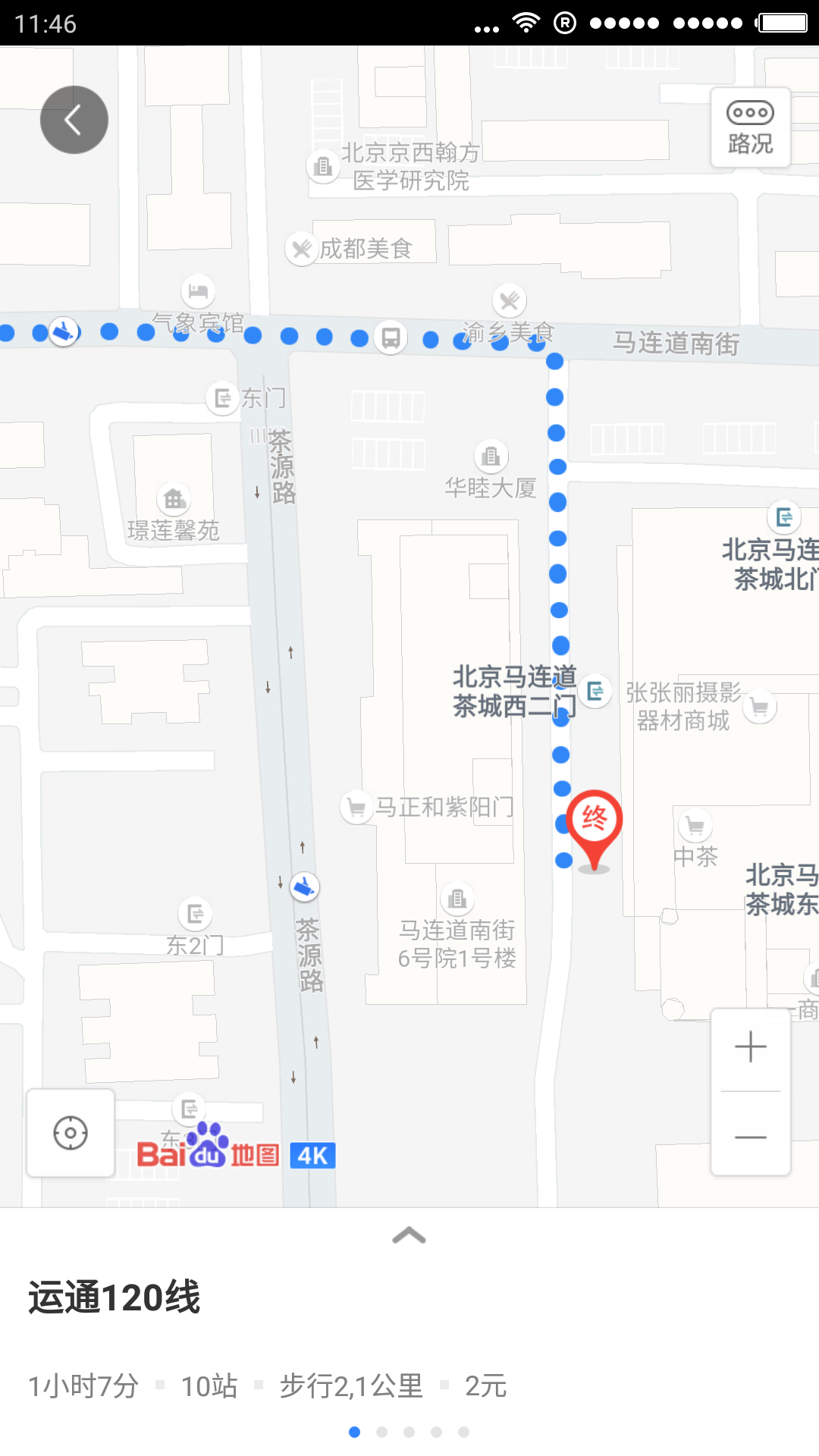Viewport: 819px width, 1456px height.
Task: Go back using the round arrow button
Action: [74, 120]
